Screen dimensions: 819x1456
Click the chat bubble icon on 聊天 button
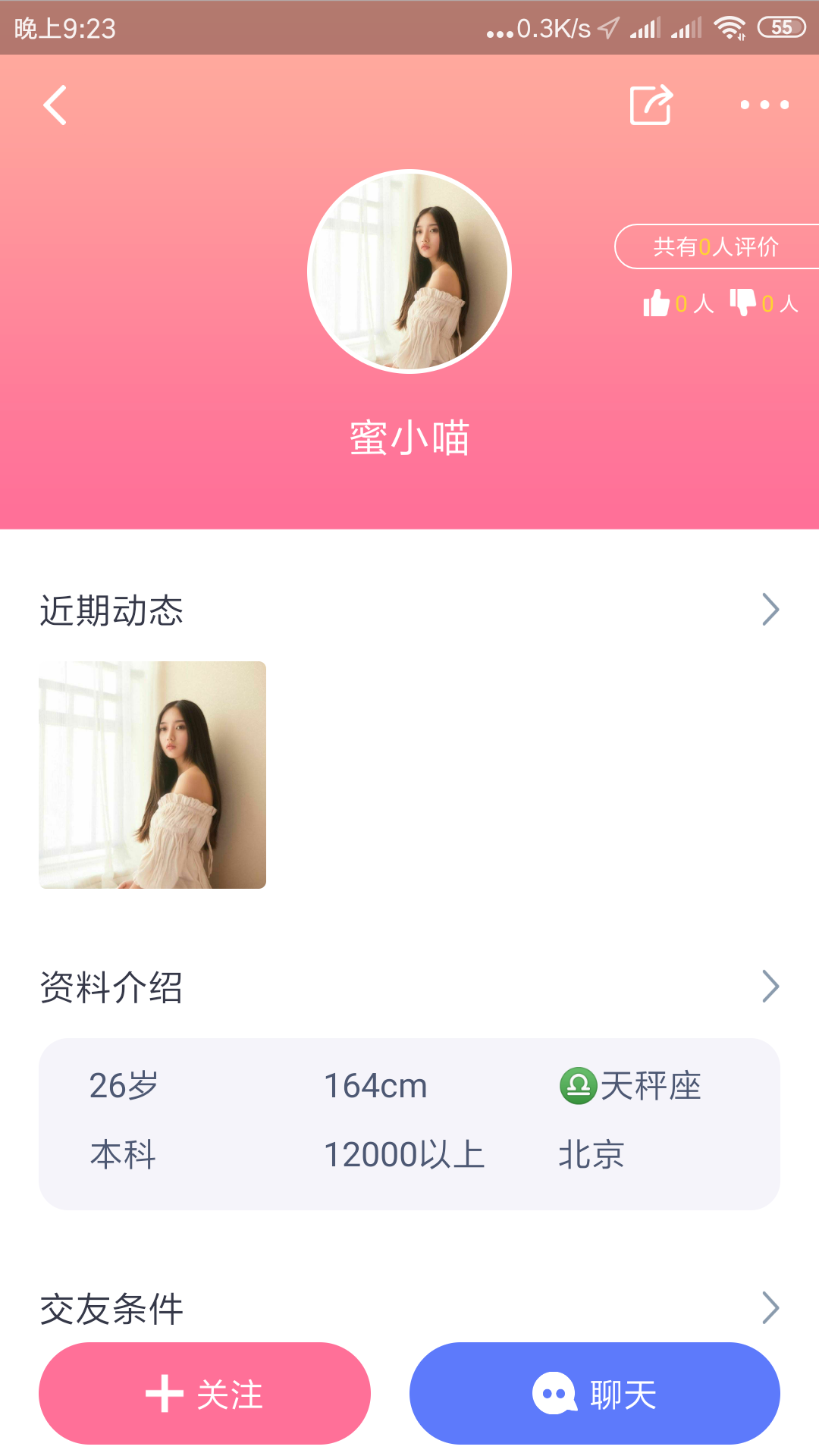(x=553, y=1392)
